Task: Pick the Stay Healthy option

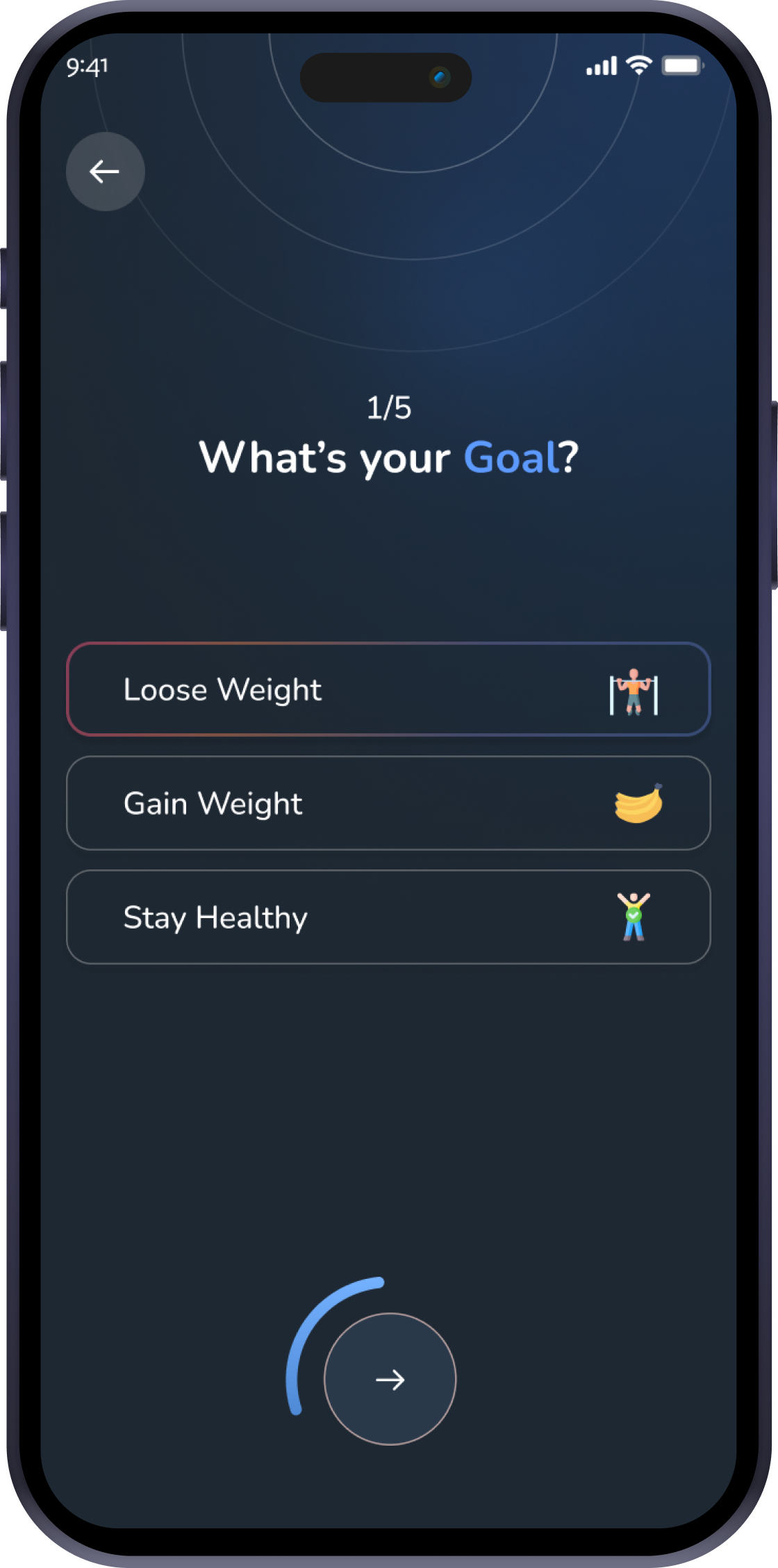Action: (x=388, y=917)
